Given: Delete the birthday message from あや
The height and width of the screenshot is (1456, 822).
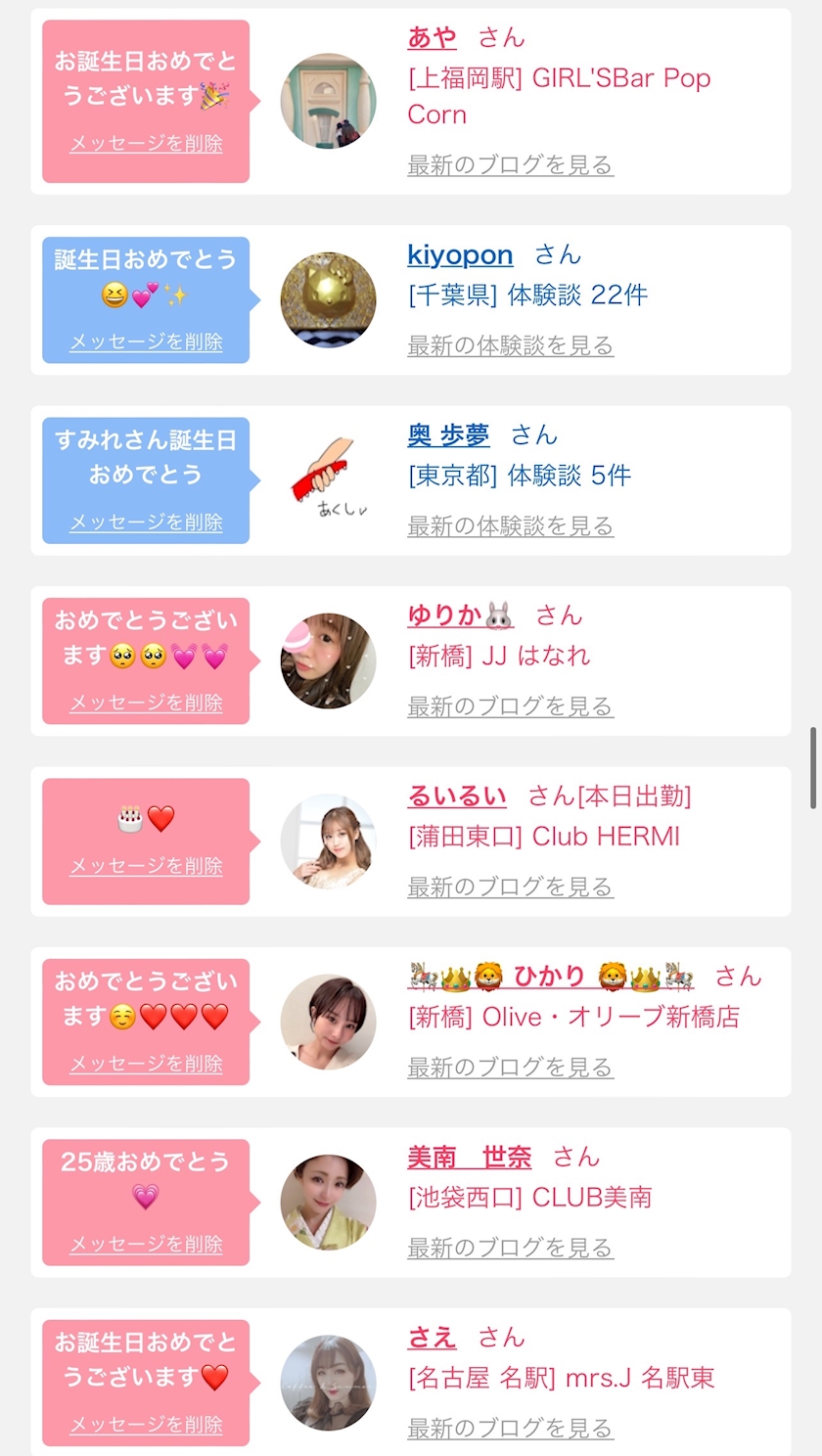Looking at the screenshot, I should [146, 144].
